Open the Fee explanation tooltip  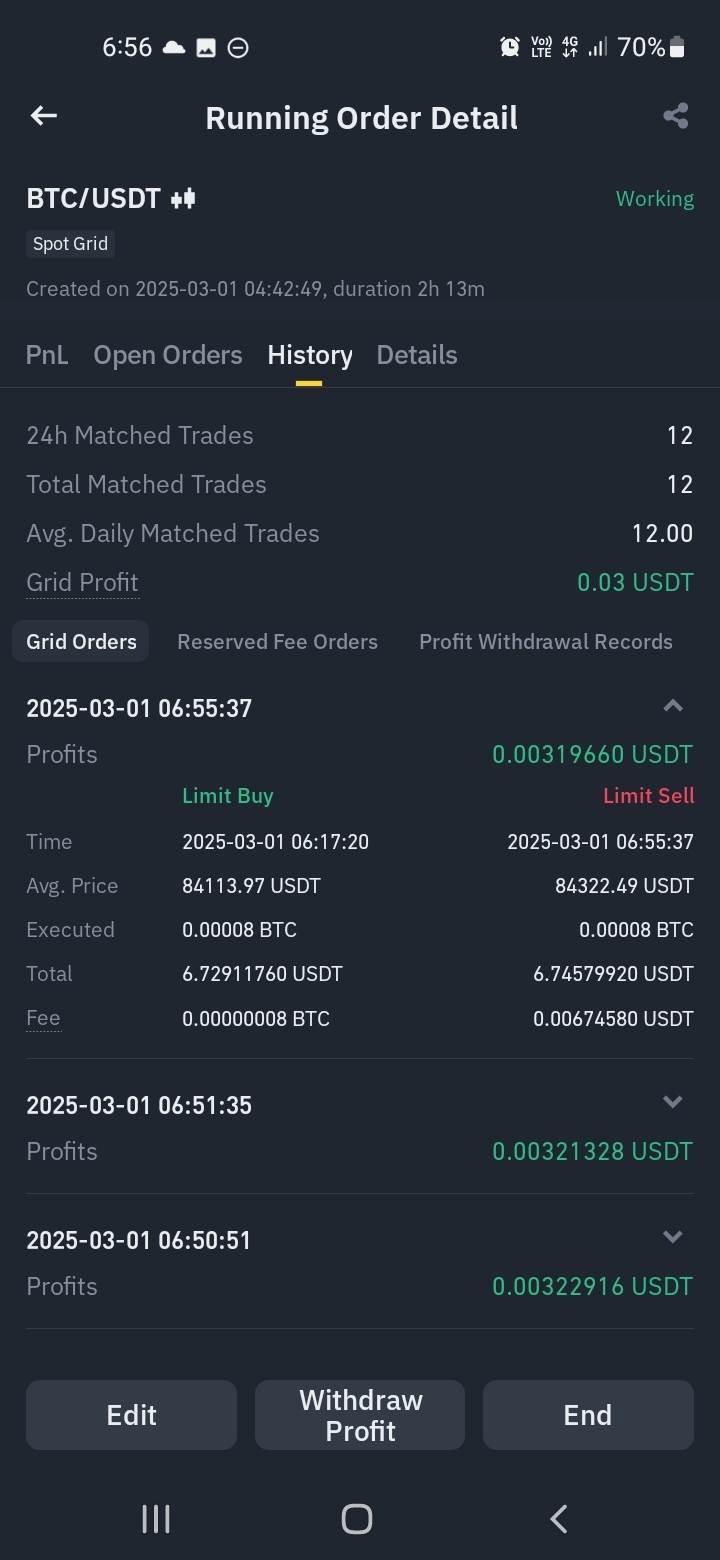pos(43,1018)
